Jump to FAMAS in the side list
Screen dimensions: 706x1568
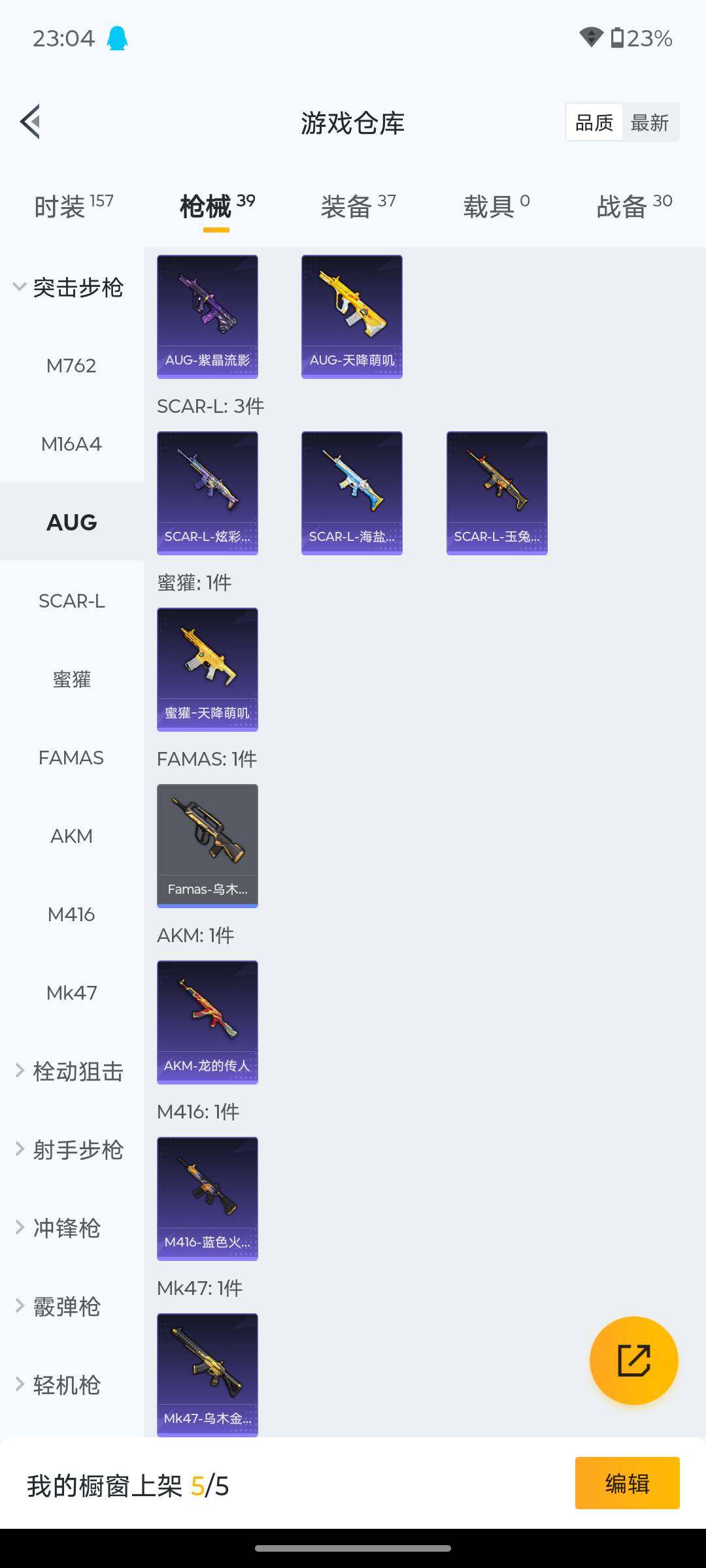(x=71, y=757)
